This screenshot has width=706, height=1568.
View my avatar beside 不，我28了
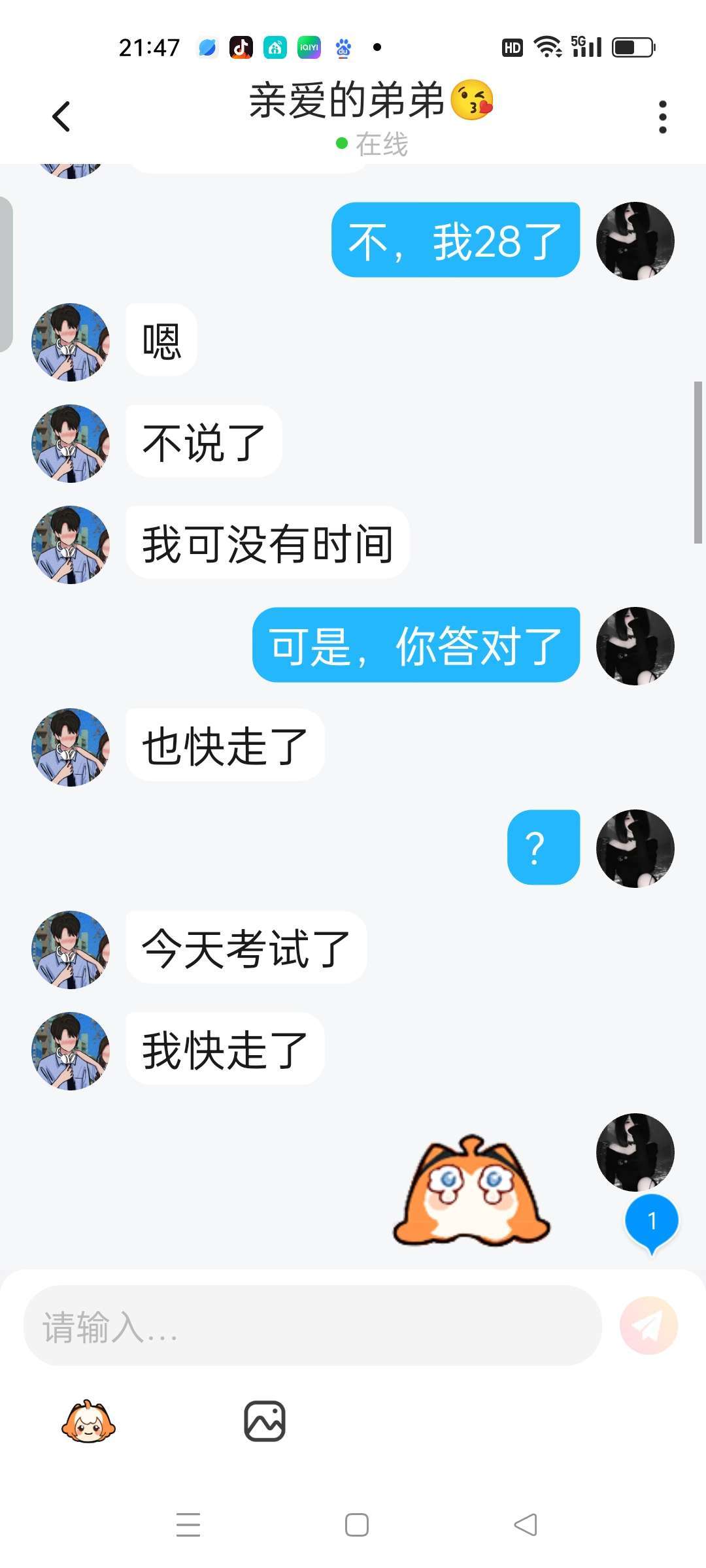[x=635, y=241]
